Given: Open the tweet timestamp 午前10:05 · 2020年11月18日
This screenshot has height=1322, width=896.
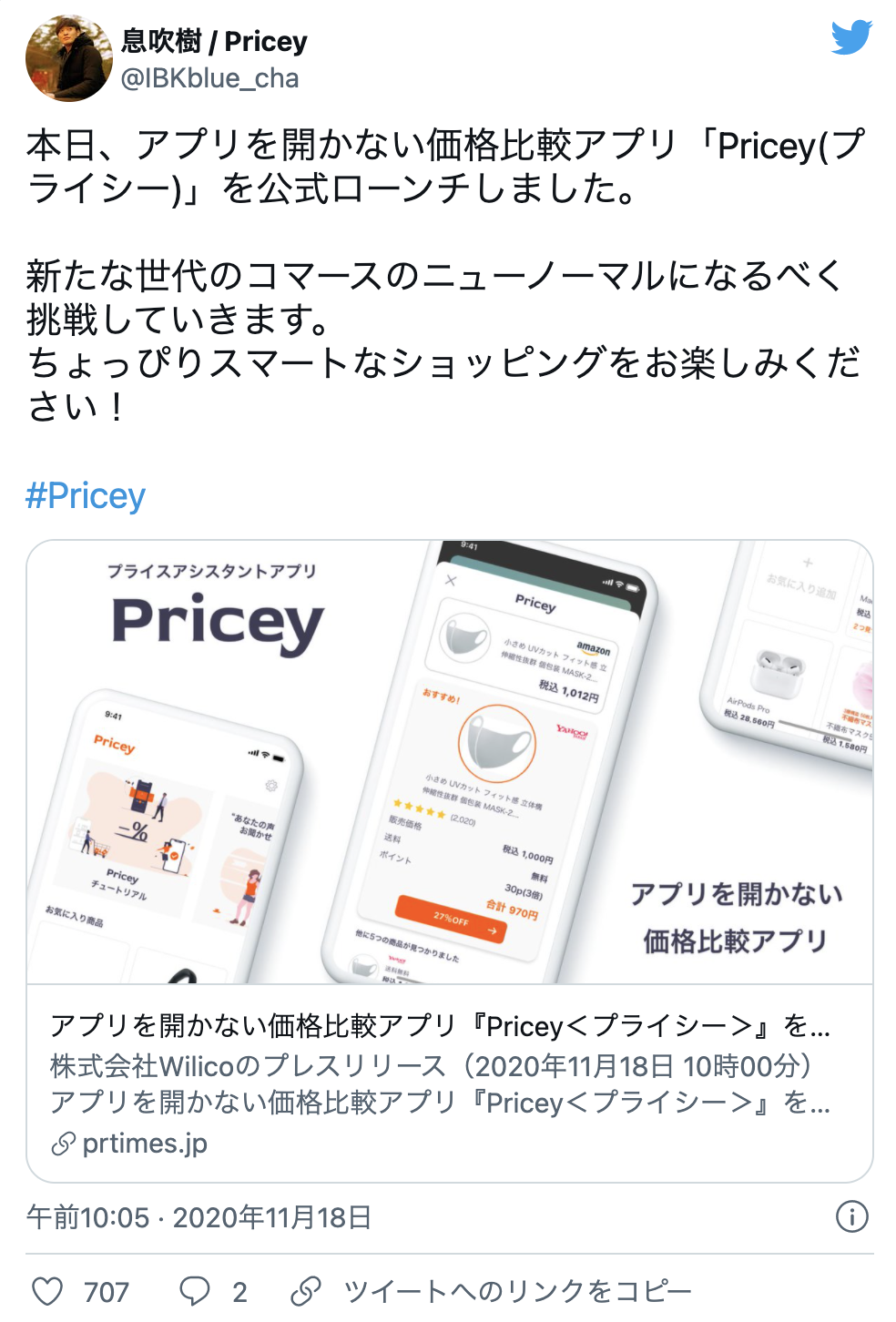Looking at the screenshot, I should pos(199,1217).
